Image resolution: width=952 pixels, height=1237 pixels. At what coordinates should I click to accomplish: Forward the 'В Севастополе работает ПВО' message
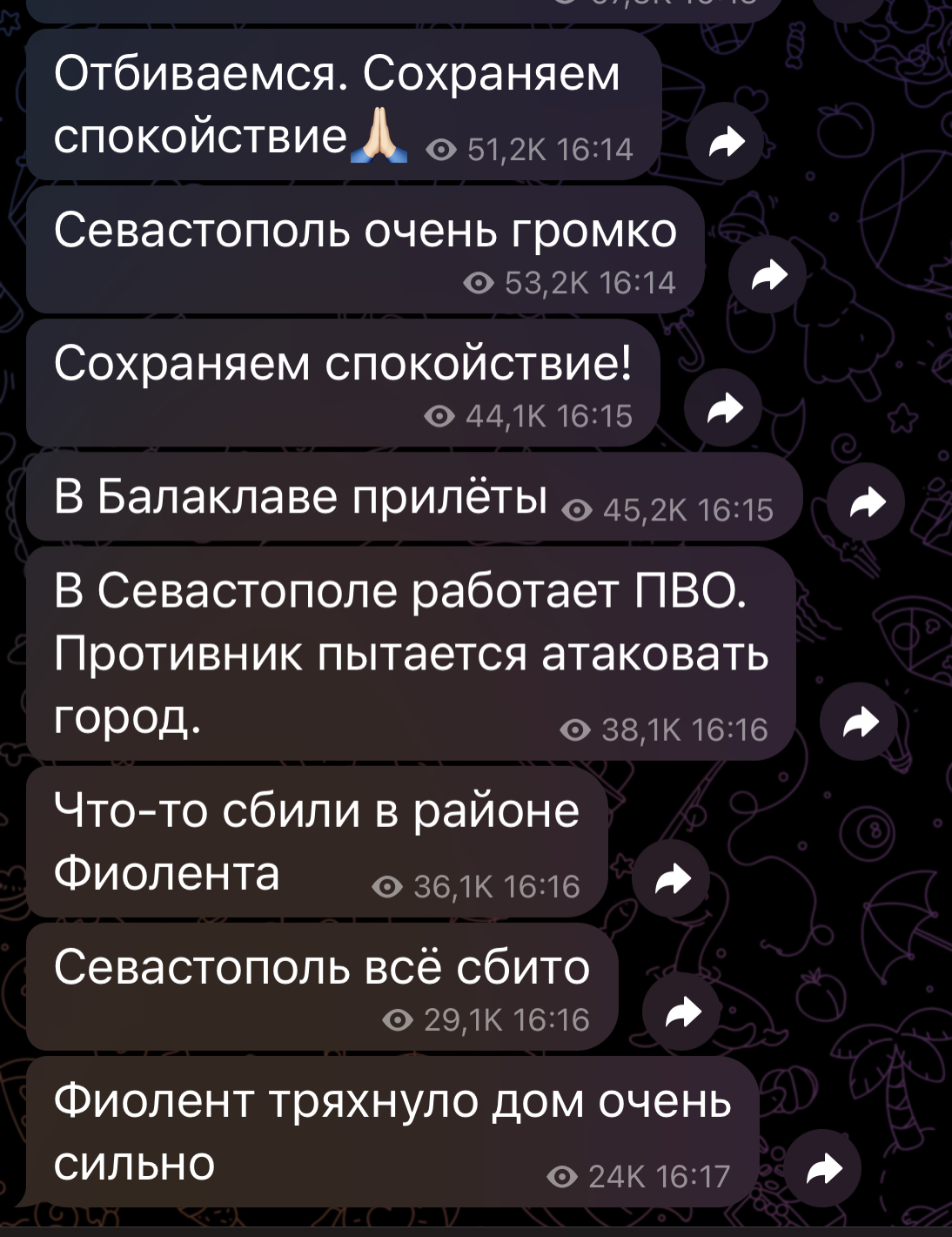pos(860,722)
